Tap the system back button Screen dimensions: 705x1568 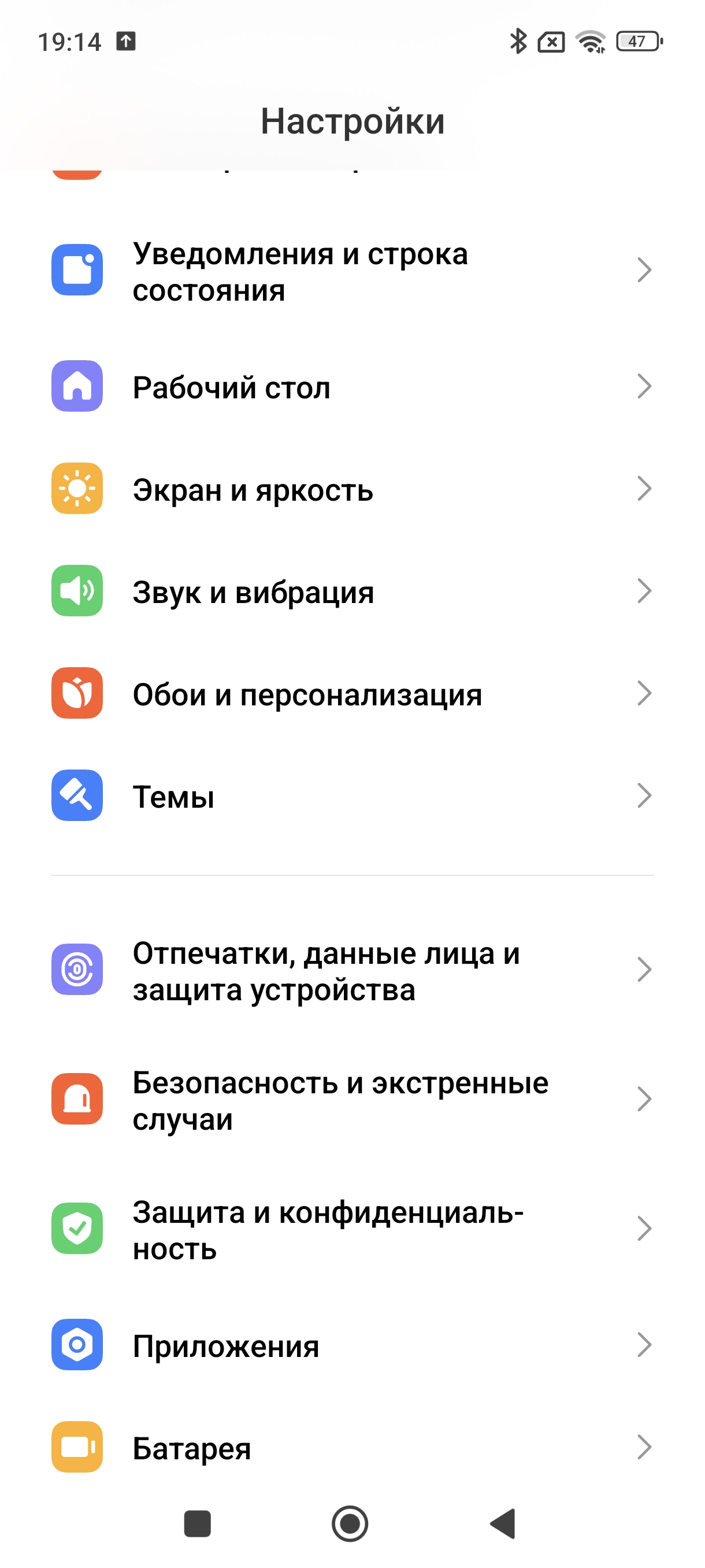point(503,1523)
